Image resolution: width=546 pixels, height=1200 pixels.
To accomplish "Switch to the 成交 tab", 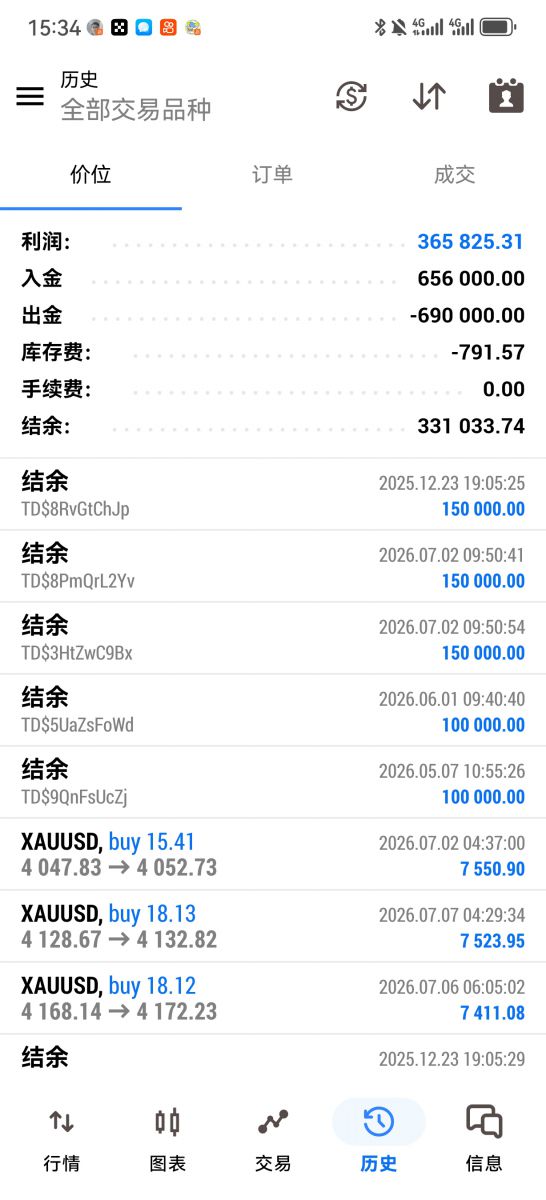I will pos(454,175).
